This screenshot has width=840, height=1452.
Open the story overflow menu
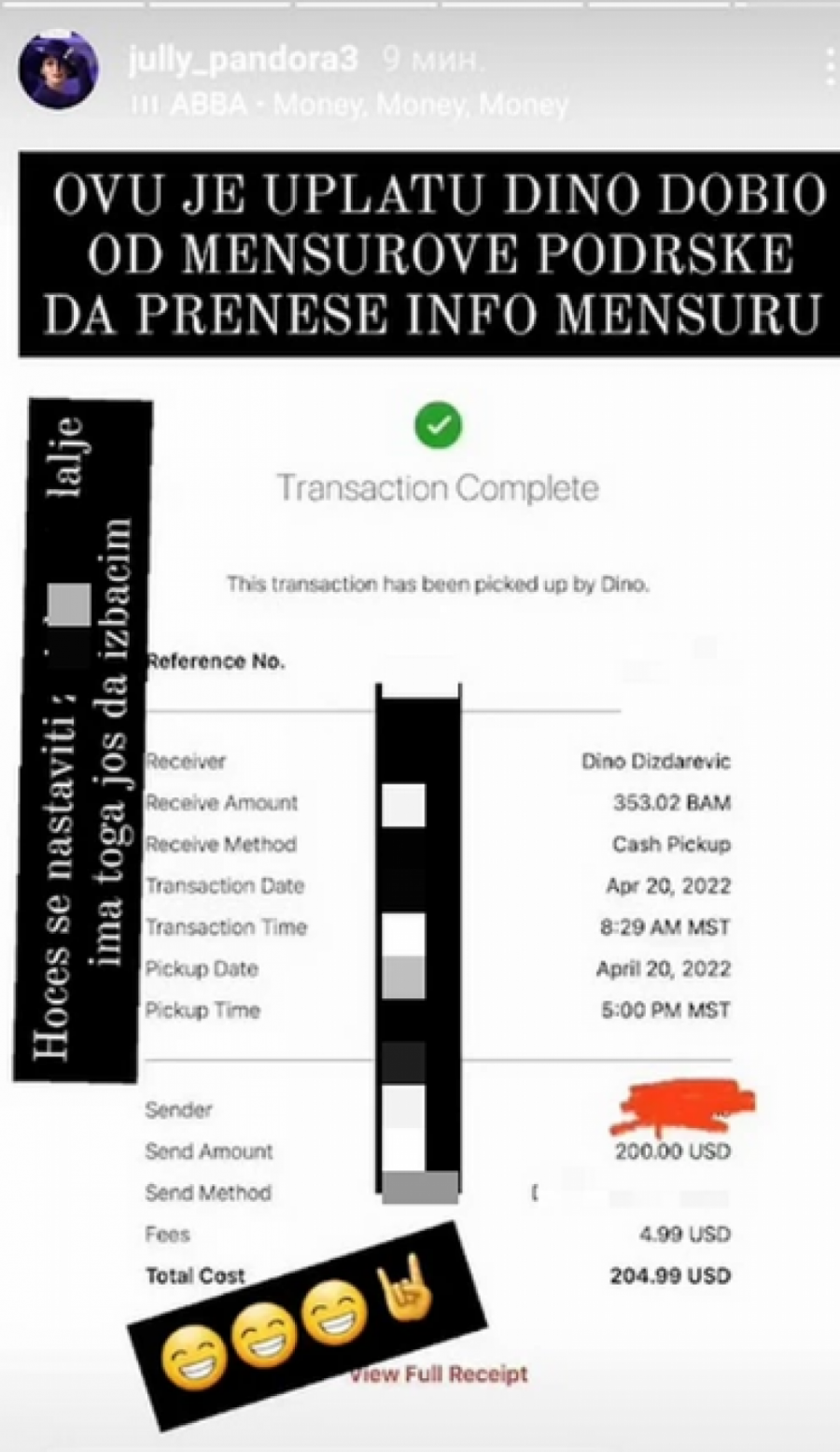coord(829,68)
